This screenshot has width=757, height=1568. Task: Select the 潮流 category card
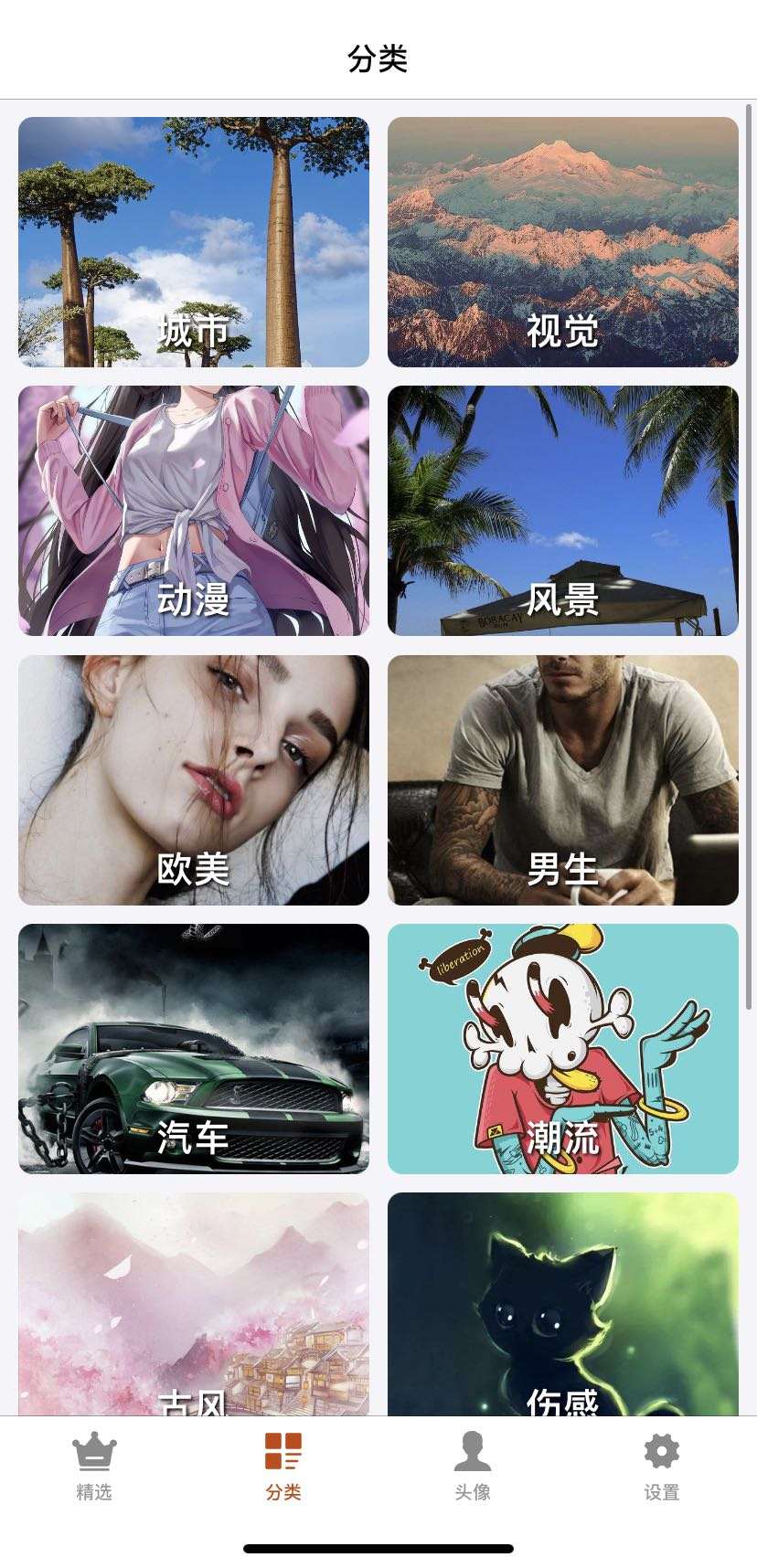562,1048
